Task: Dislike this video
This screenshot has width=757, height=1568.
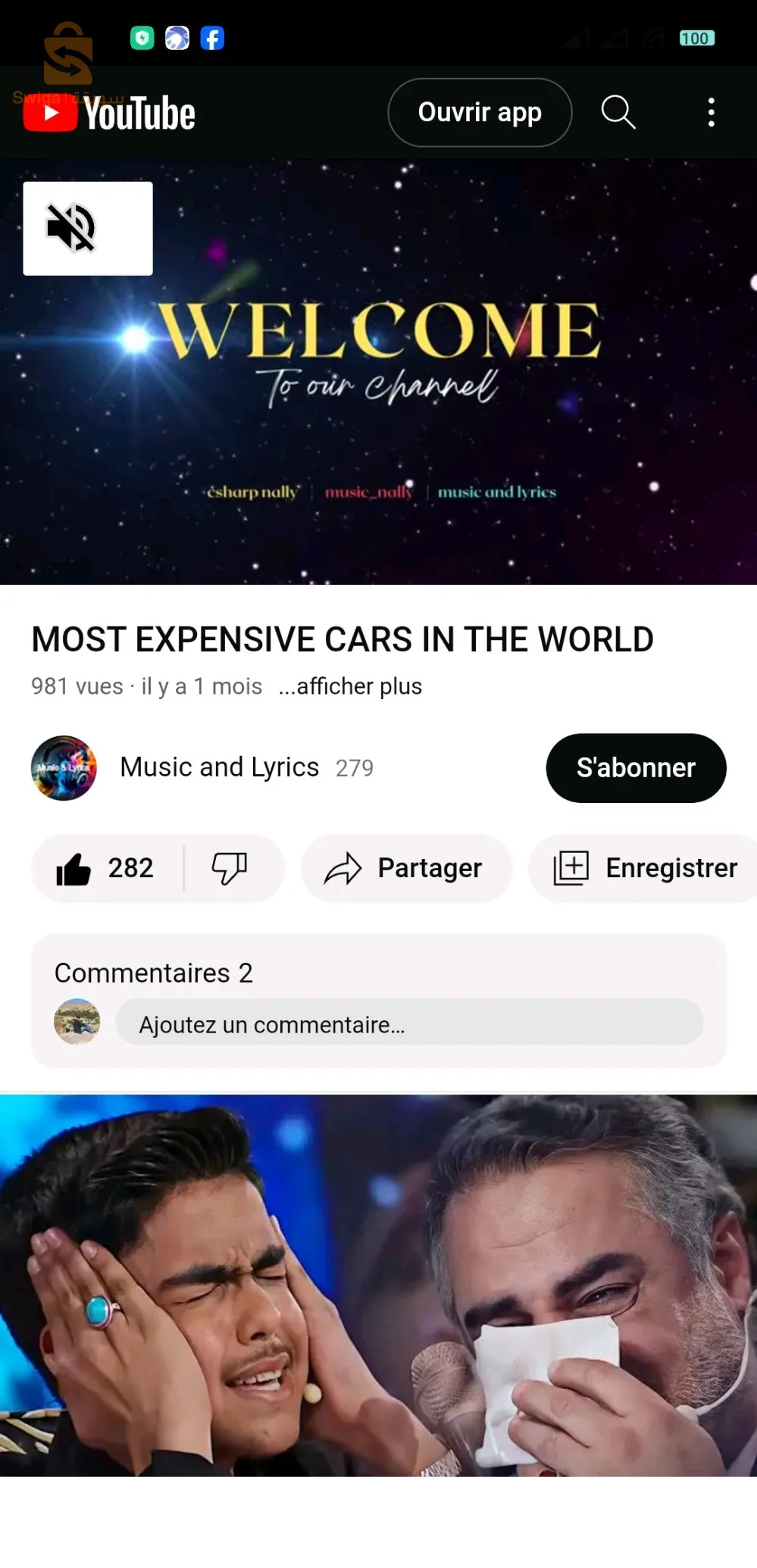Action: (230, 868)
